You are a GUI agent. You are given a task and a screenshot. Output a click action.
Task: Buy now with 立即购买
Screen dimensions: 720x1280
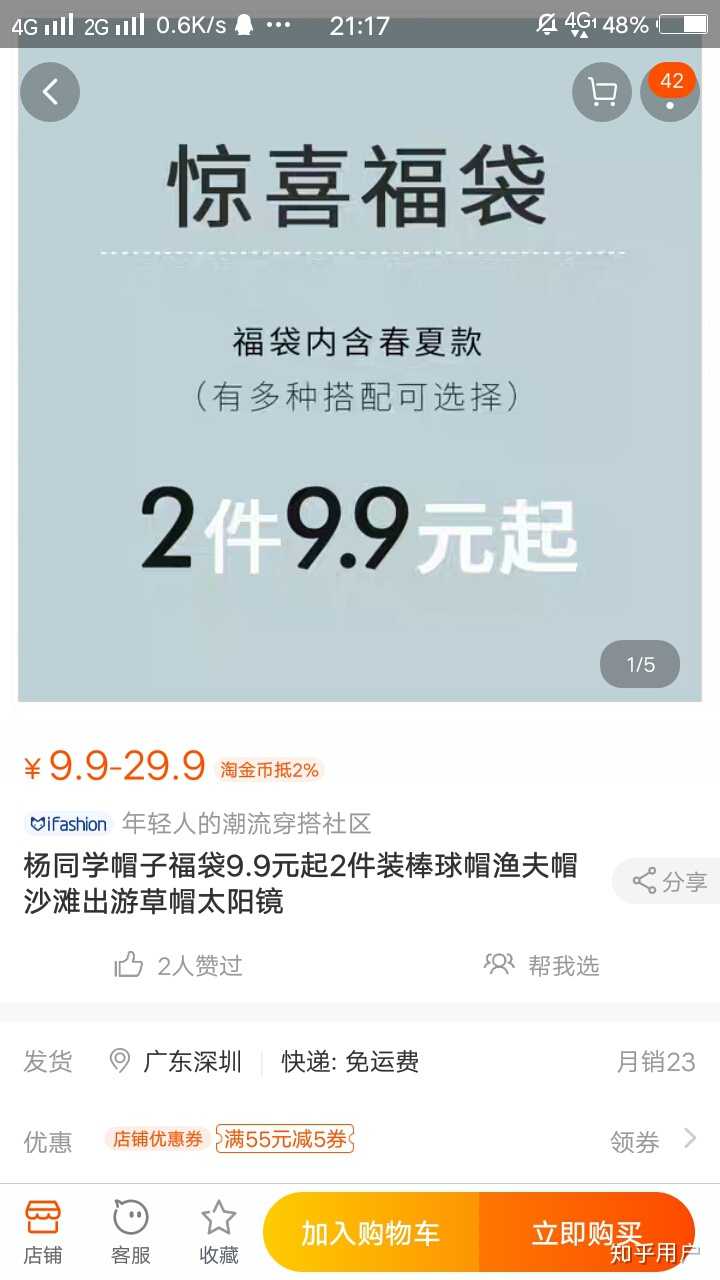pos(586,1233)
